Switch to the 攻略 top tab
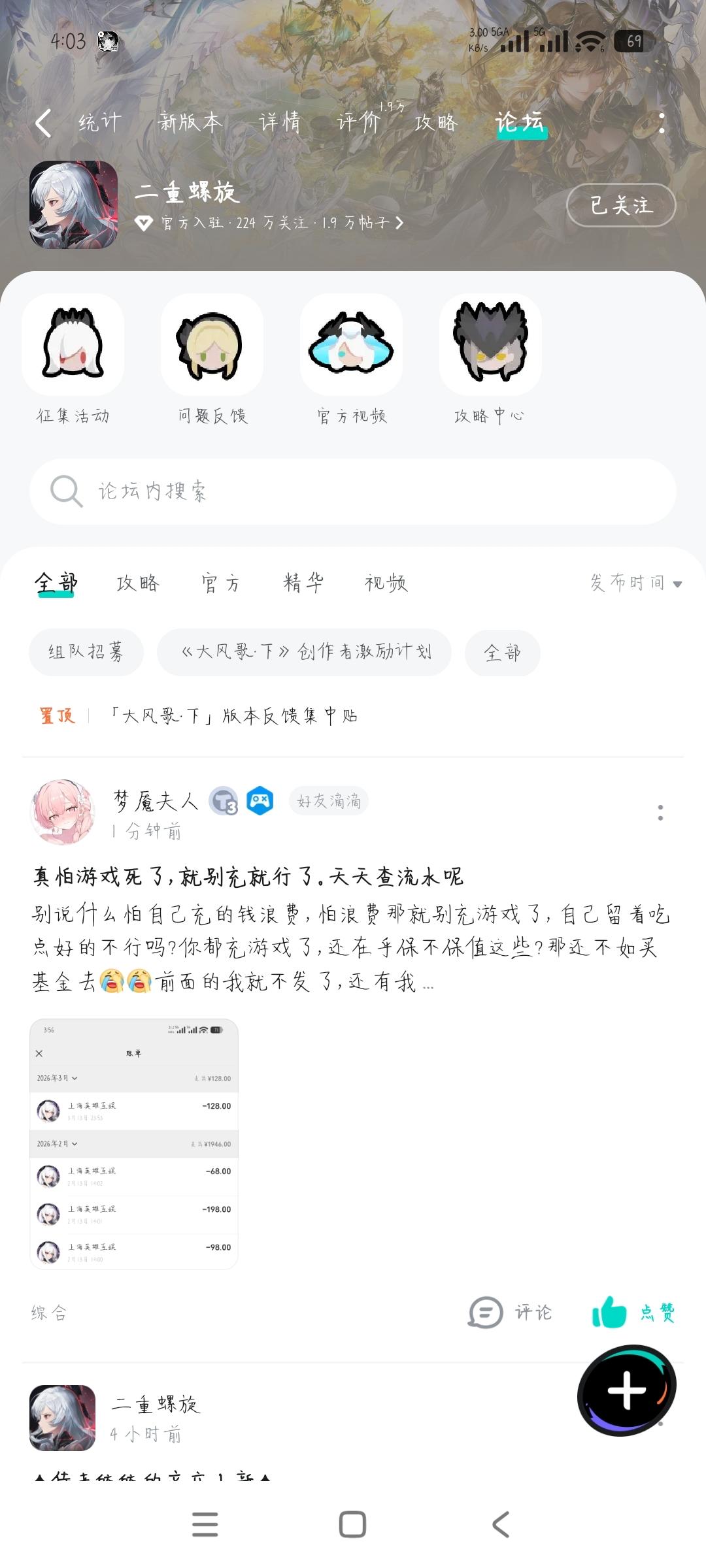The image size is (706, 1568). [436, 123]
